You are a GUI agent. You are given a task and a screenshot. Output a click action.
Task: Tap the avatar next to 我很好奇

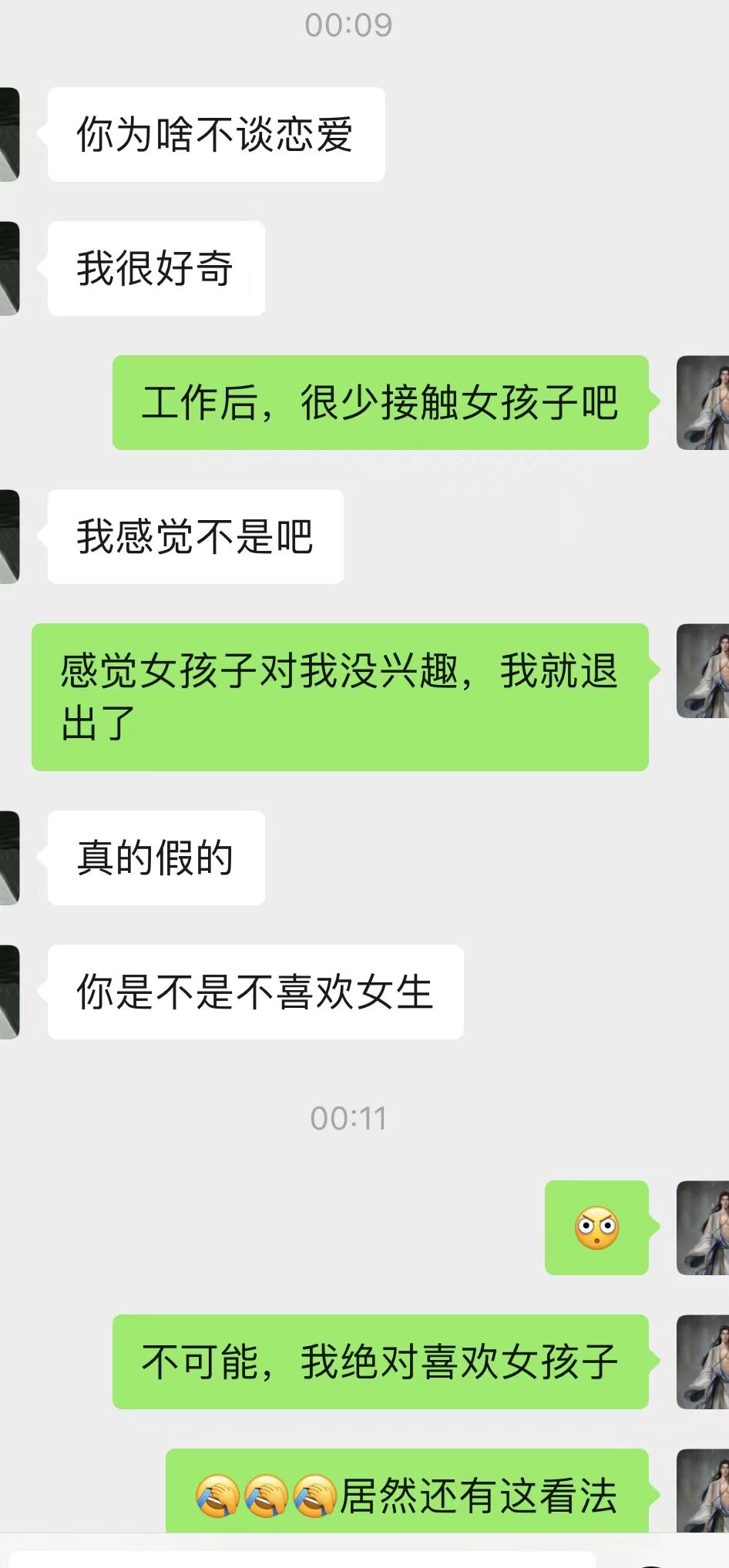9,269
